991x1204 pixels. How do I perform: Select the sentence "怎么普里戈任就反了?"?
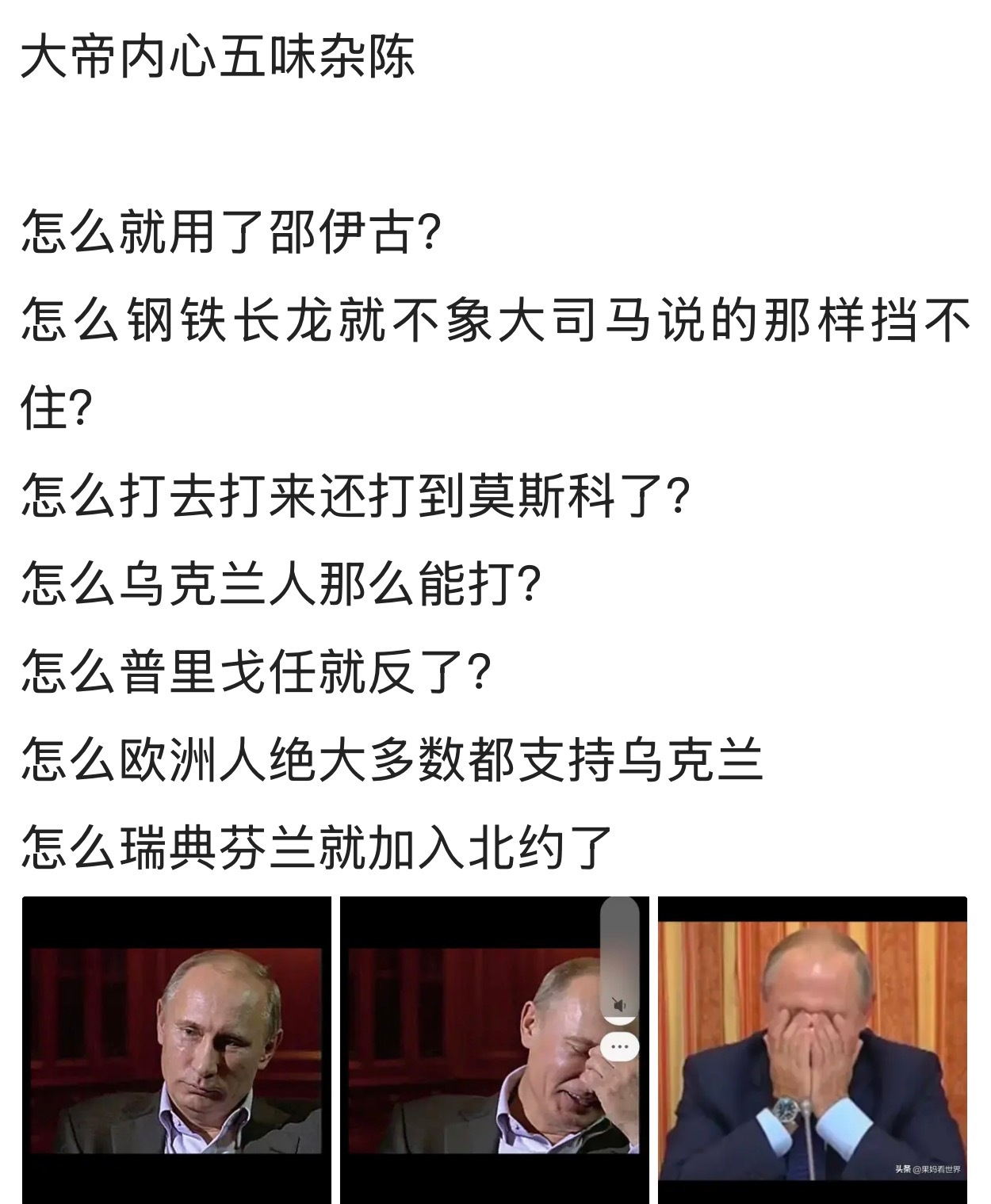(258, 670)
